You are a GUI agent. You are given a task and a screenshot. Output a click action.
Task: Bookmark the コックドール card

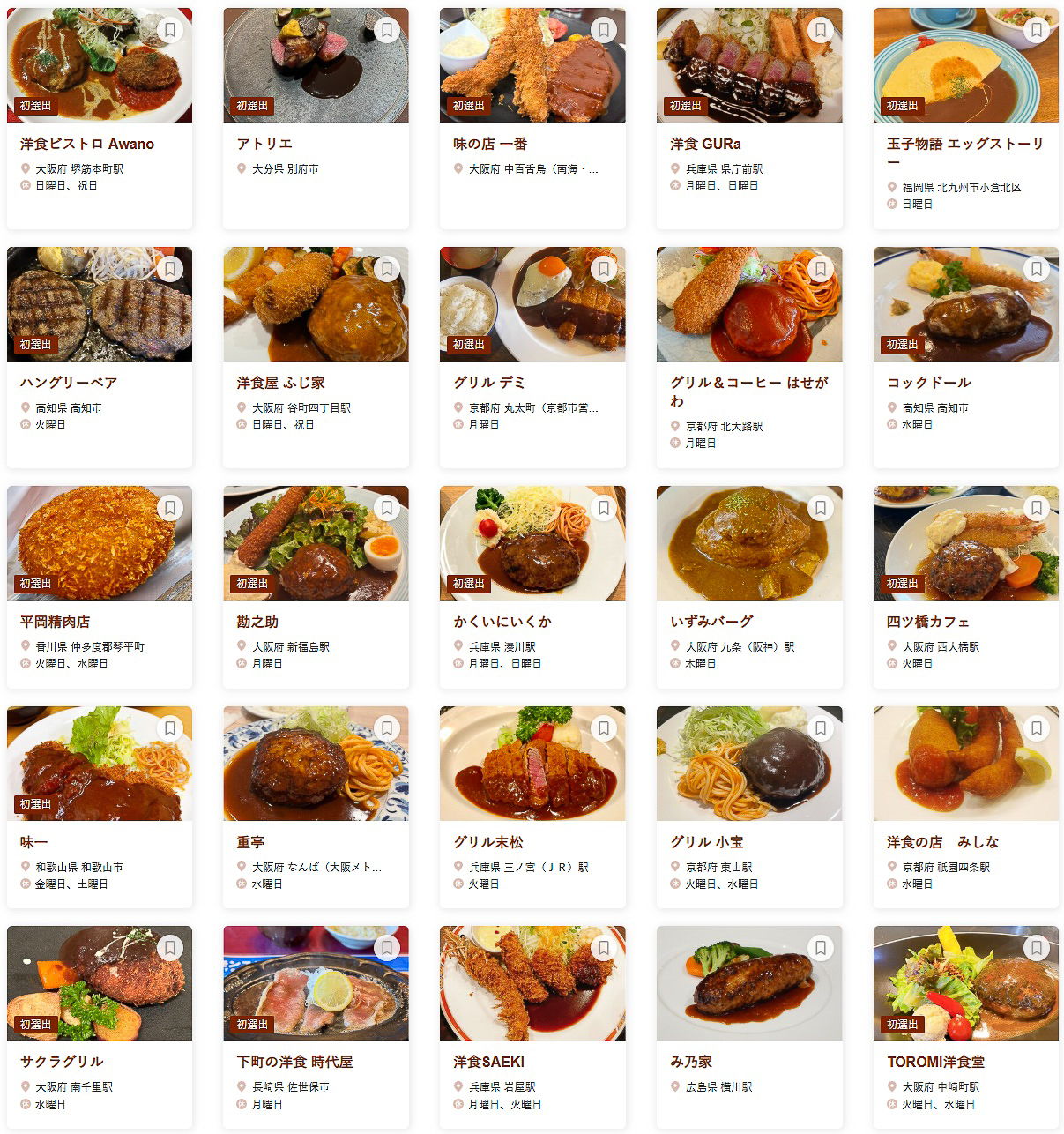tap(1036, 268)
